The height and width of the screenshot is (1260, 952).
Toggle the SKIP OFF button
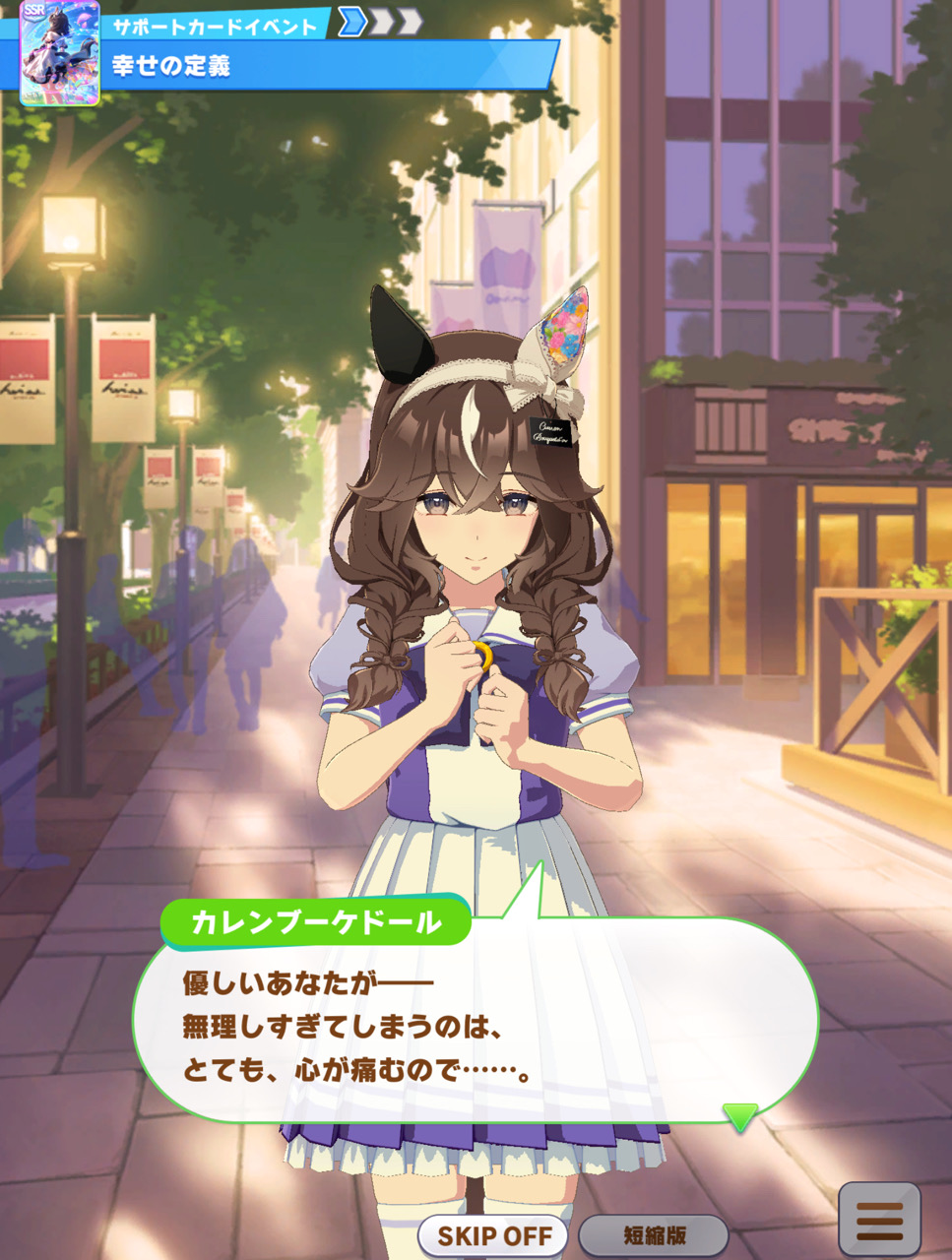pos(493,1235)
